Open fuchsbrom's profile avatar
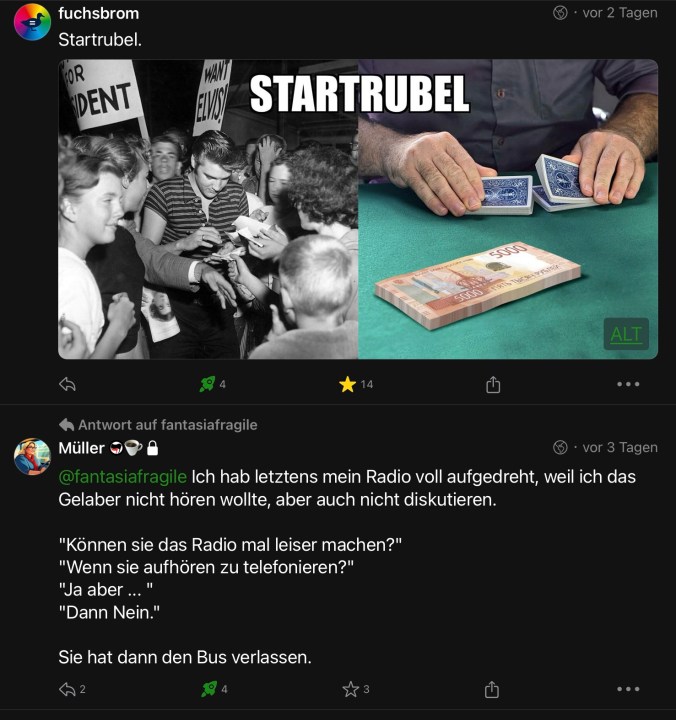Viewport: 676px width, 720px height. (32, 22)
